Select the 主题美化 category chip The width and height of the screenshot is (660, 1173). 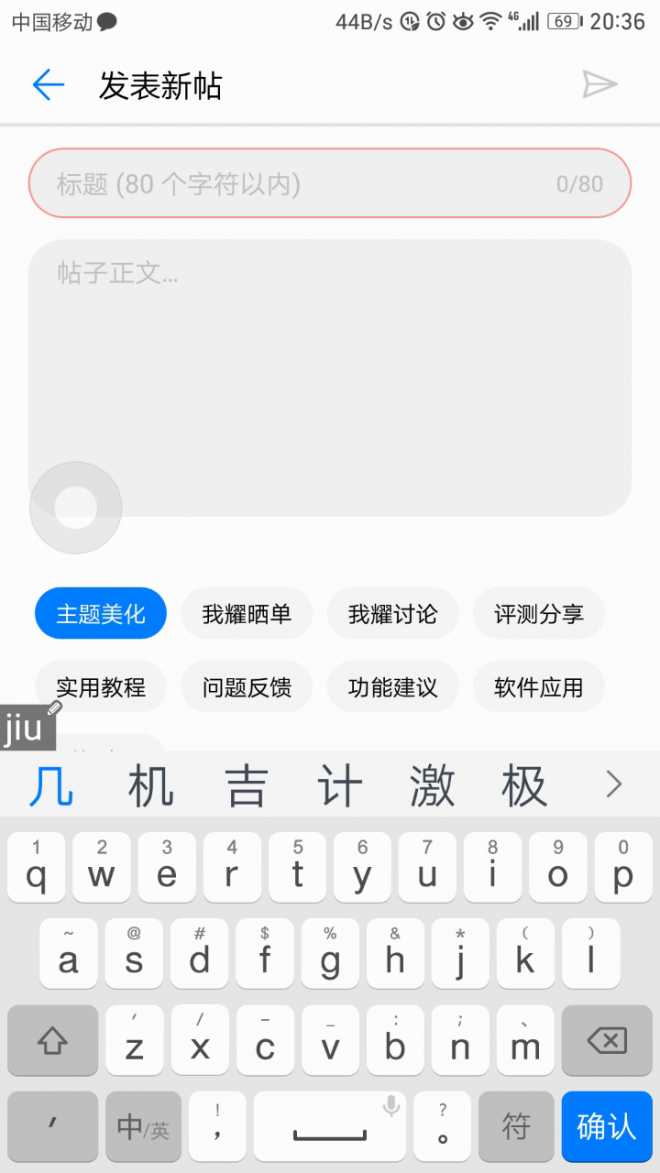point(101,613)
